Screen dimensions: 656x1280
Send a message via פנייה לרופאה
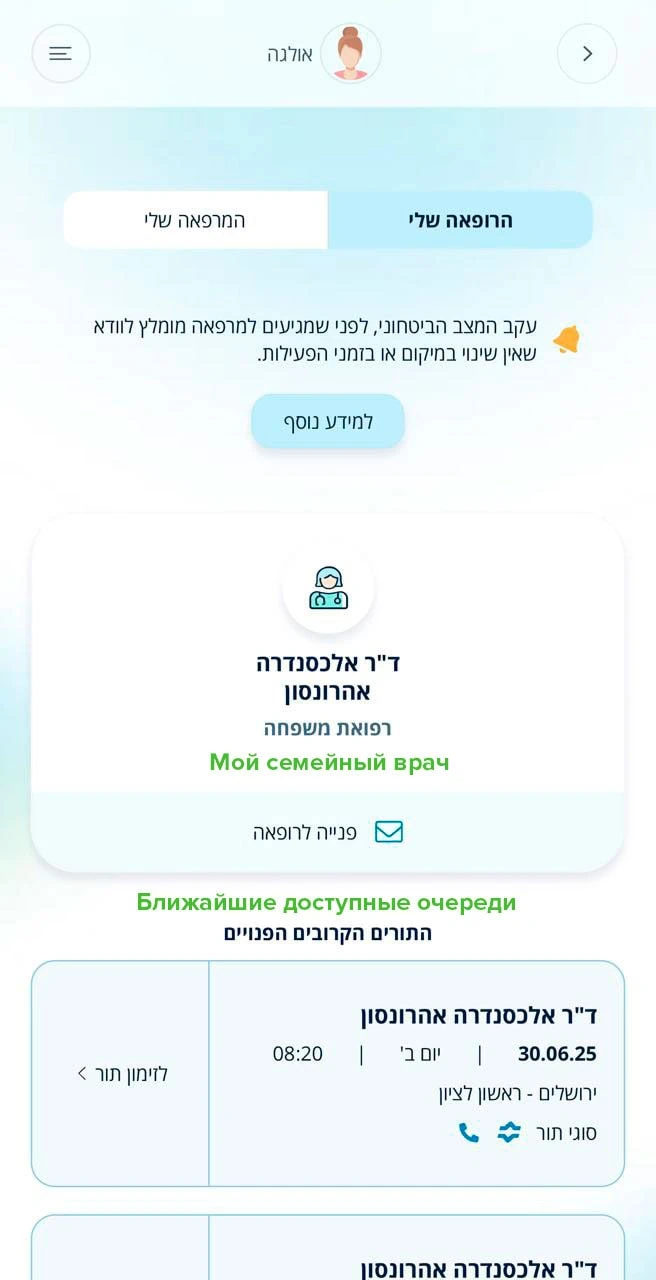point(328,832)
